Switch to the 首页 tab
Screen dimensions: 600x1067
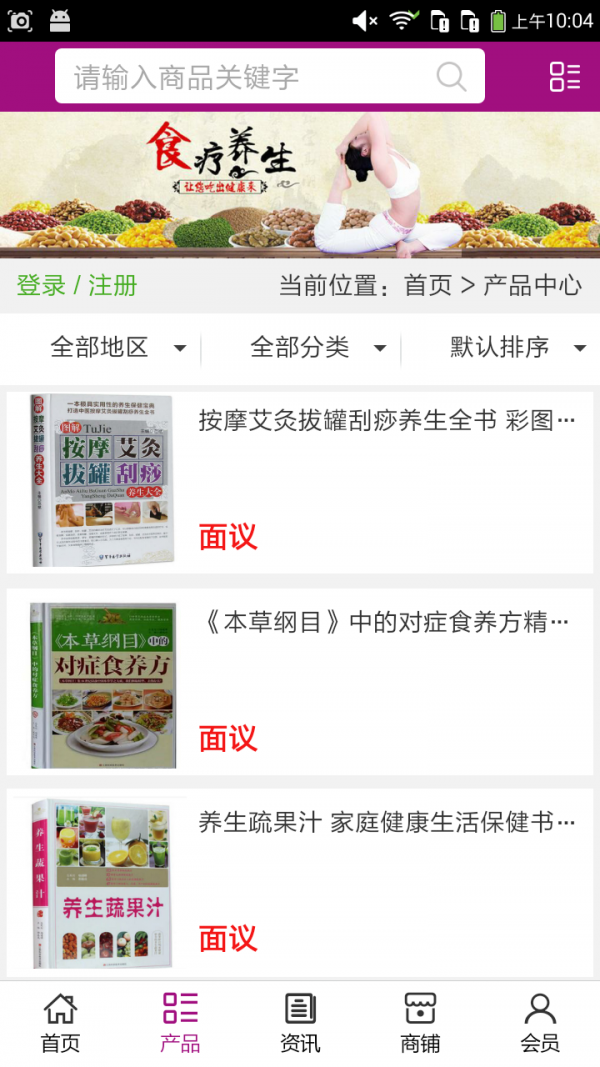[60, 1023]
